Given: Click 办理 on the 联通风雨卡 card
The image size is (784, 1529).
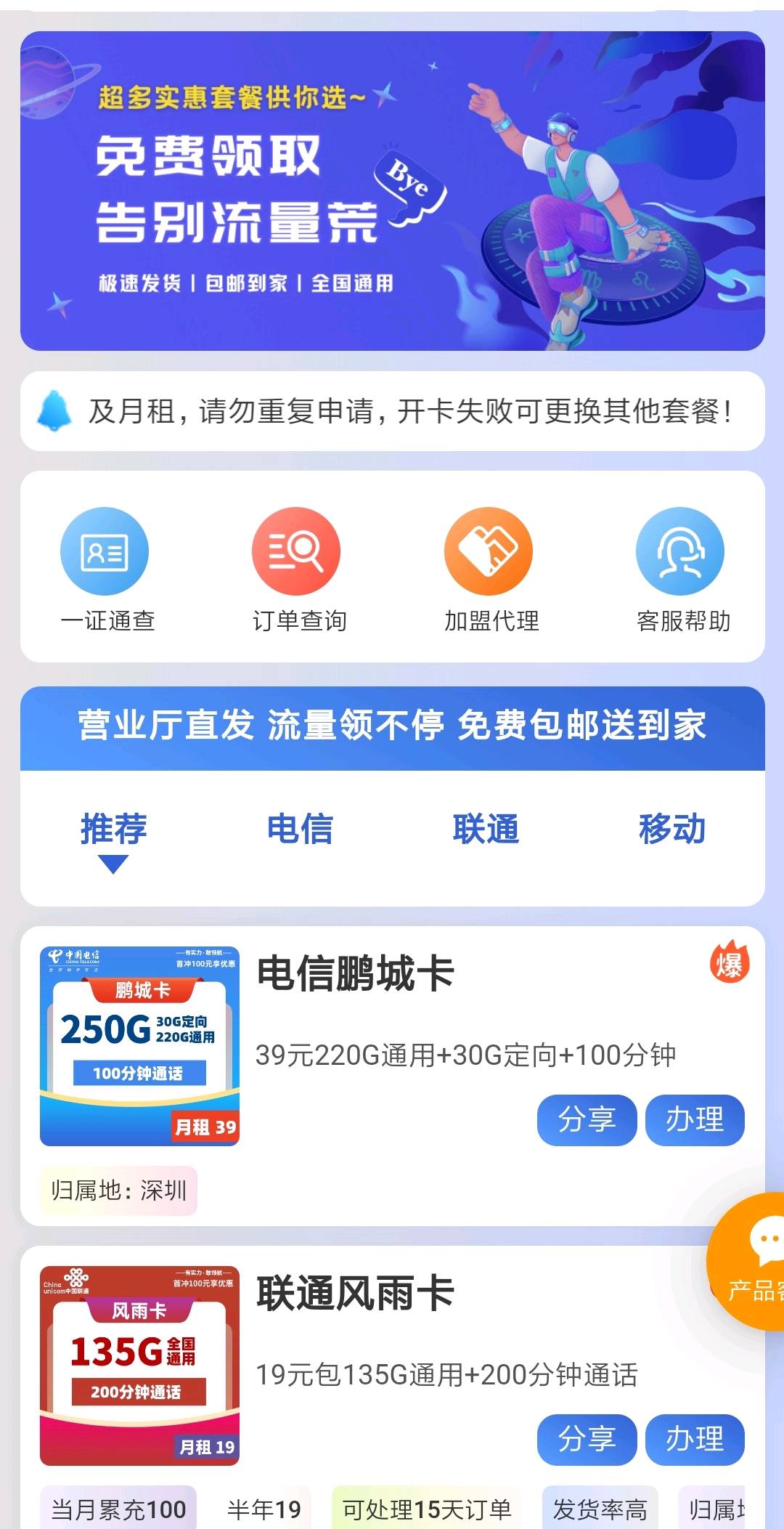Looking at the screenshot, I should (695, 1440).
